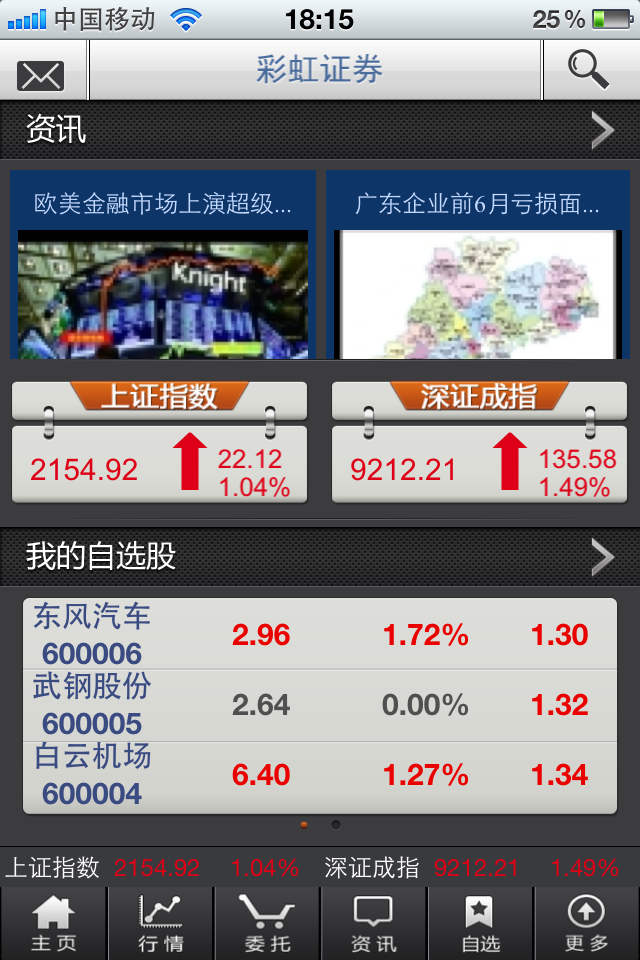View the 上证指数 index card
This screenshot has height=960, width=640.
[x=159, y=443]
